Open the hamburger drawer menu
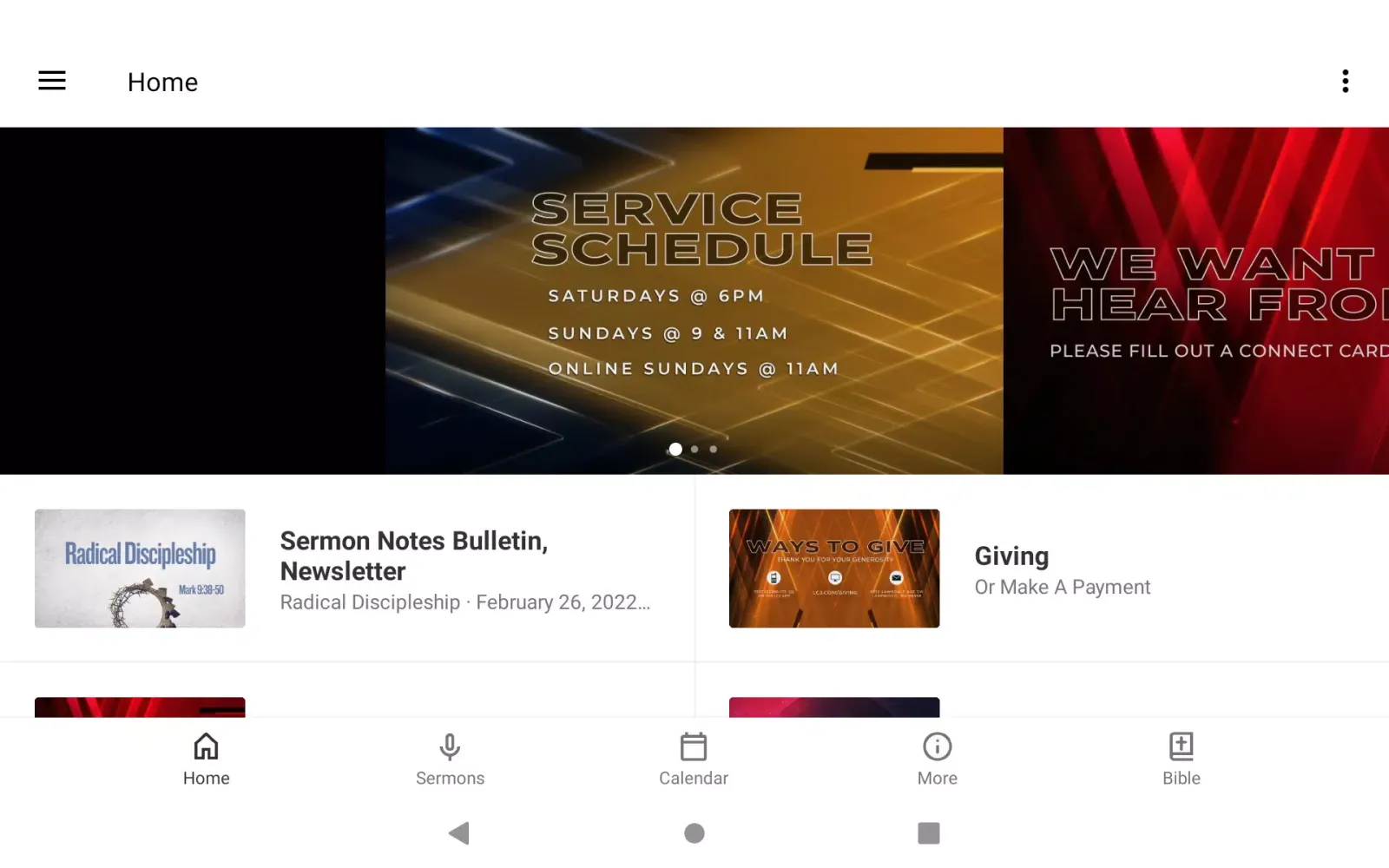Viewport: 1389px width, 868px height. pos(52,82)
